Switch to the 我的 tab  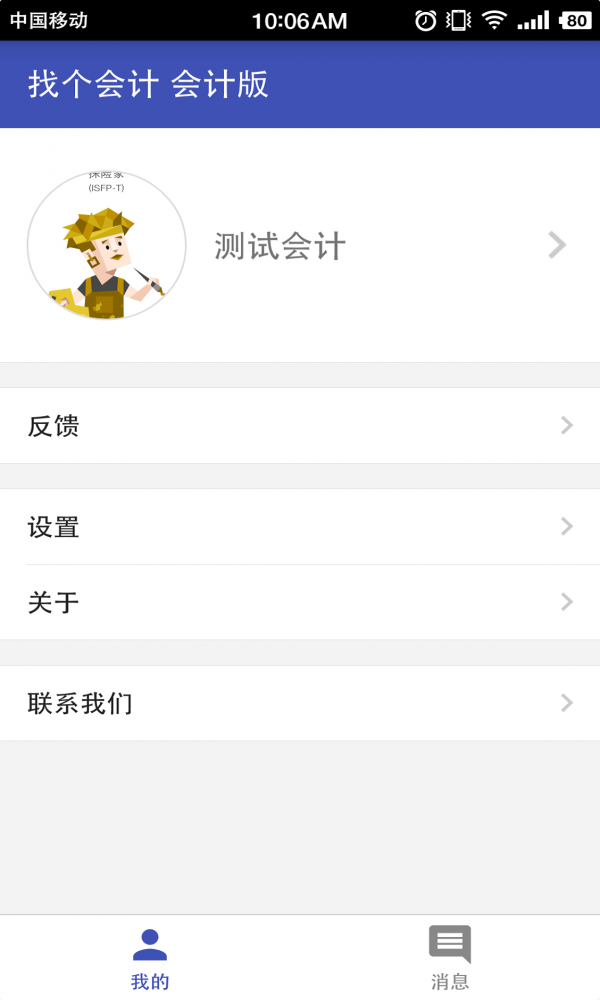(150, 958)
